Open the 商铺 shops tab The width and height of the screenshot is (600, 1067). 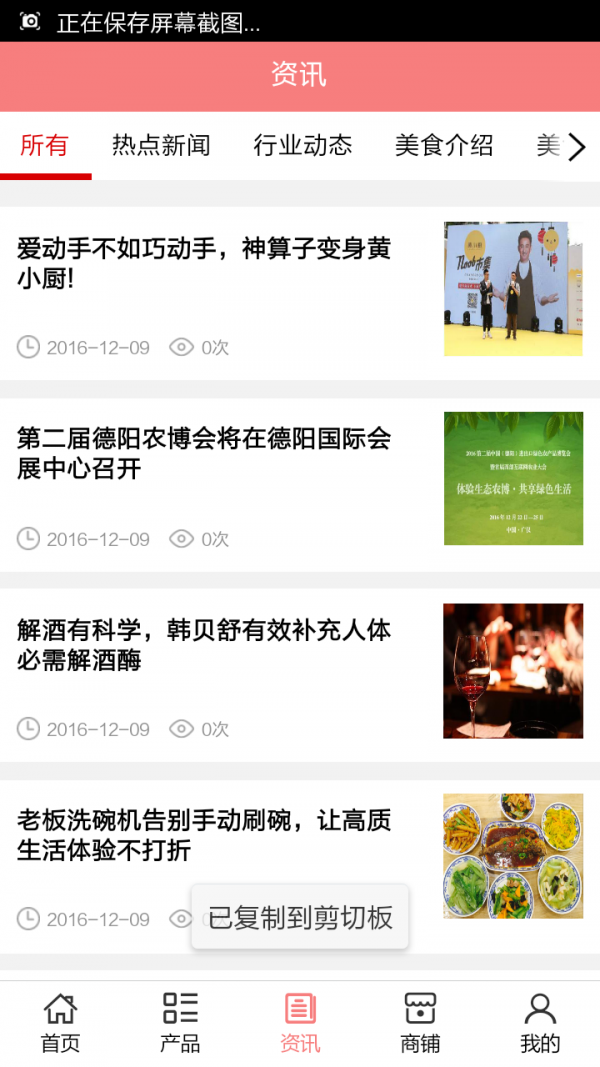(420, 1023)
